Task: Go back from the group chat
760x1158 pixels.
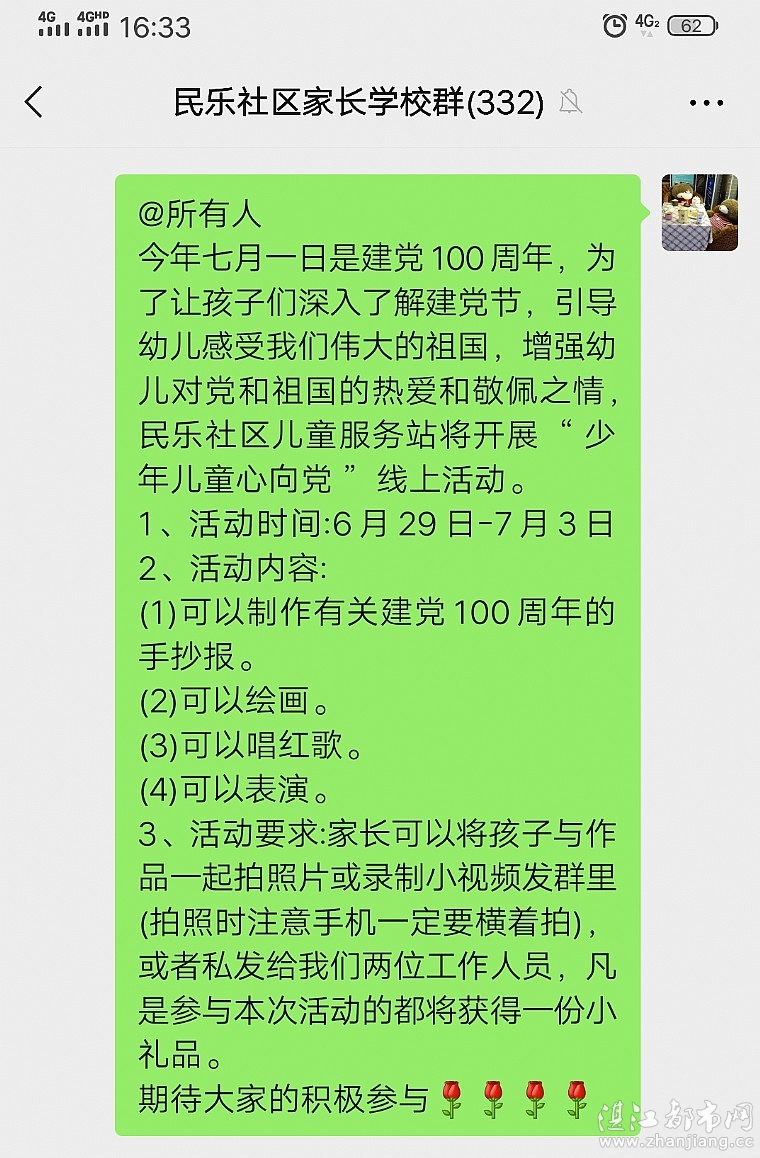Action: [x=34, y=102]
